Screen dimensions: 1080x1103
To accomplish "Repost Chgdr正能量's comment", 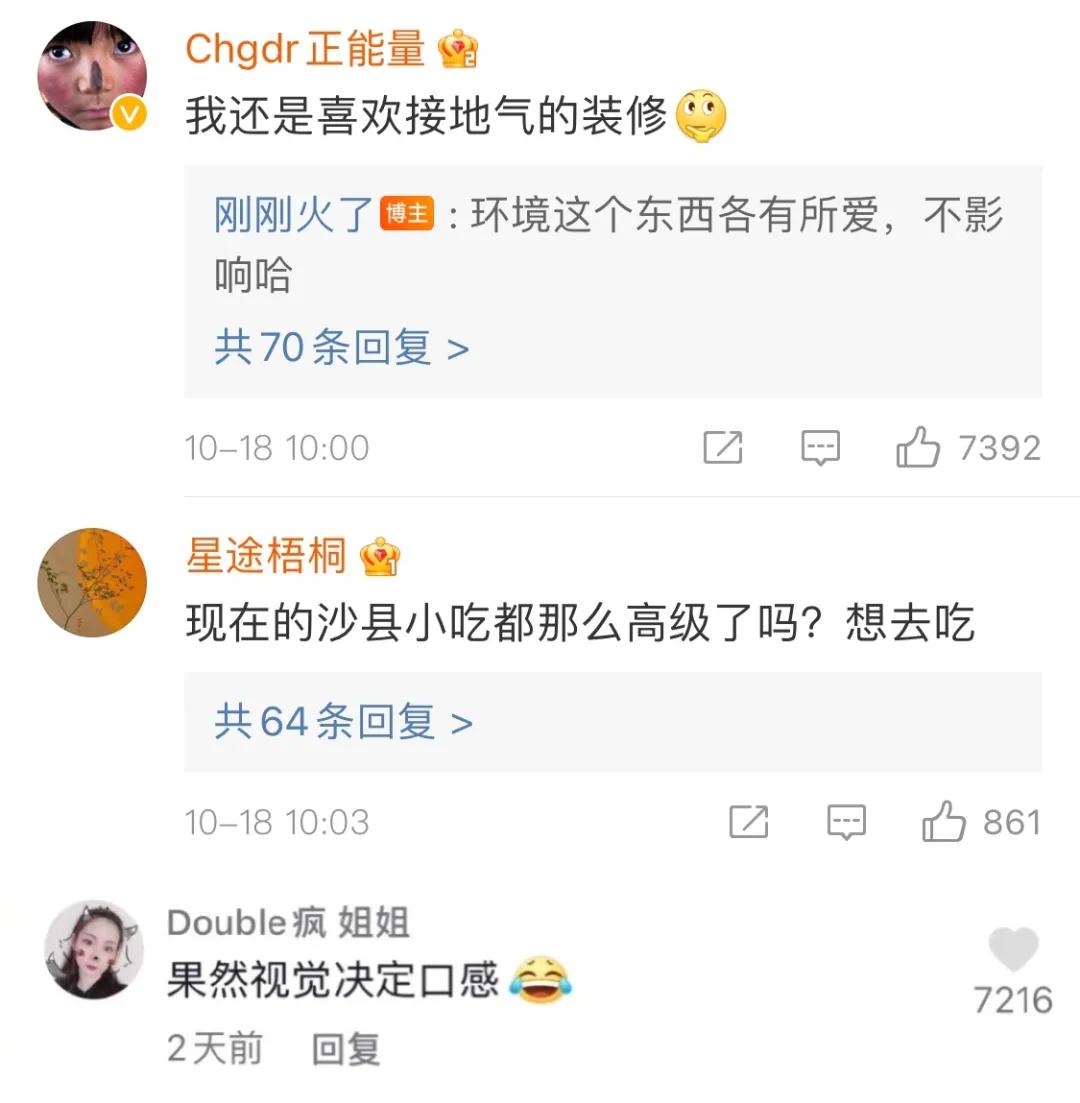I will coord(722,448).
